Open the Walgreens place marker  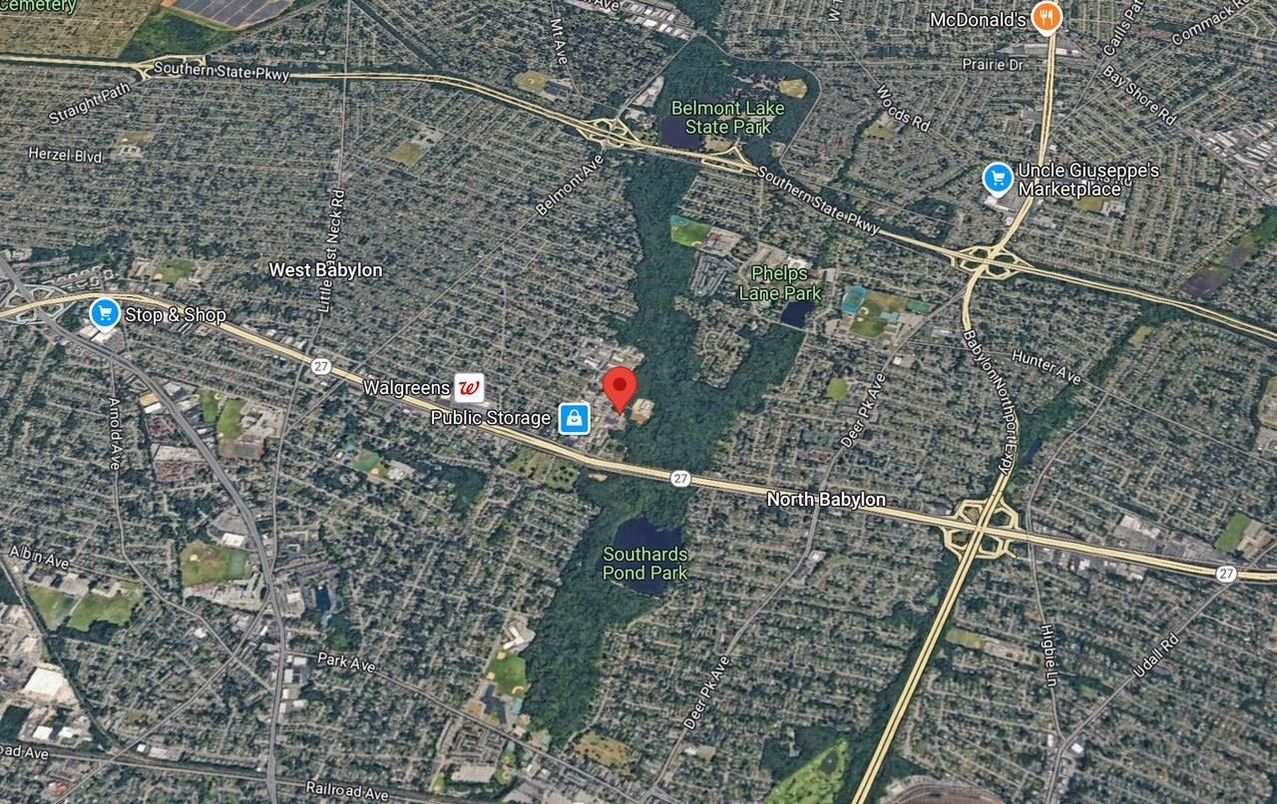pyautogui.click(x=469, y=387)
